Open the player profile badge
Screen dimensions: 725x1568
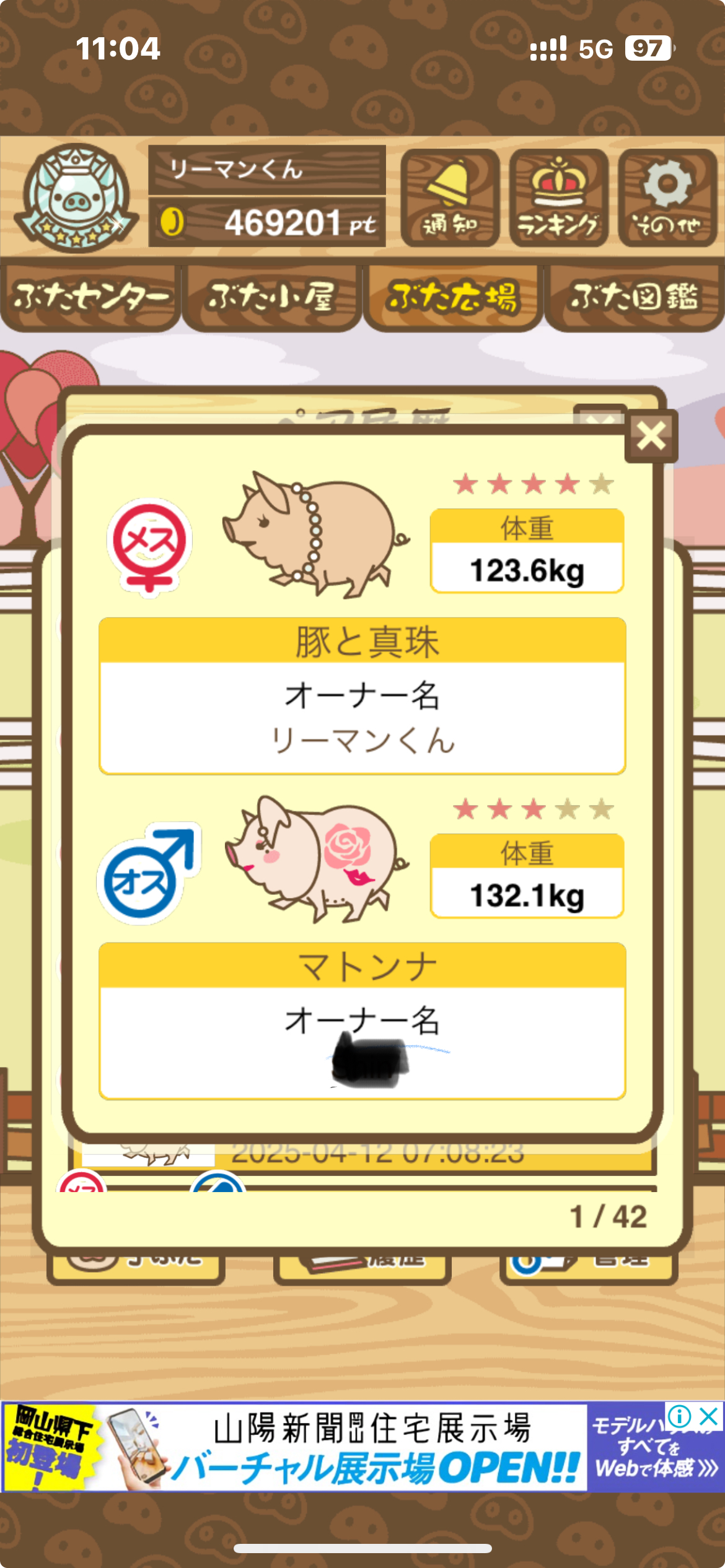(x=76, y=198)
